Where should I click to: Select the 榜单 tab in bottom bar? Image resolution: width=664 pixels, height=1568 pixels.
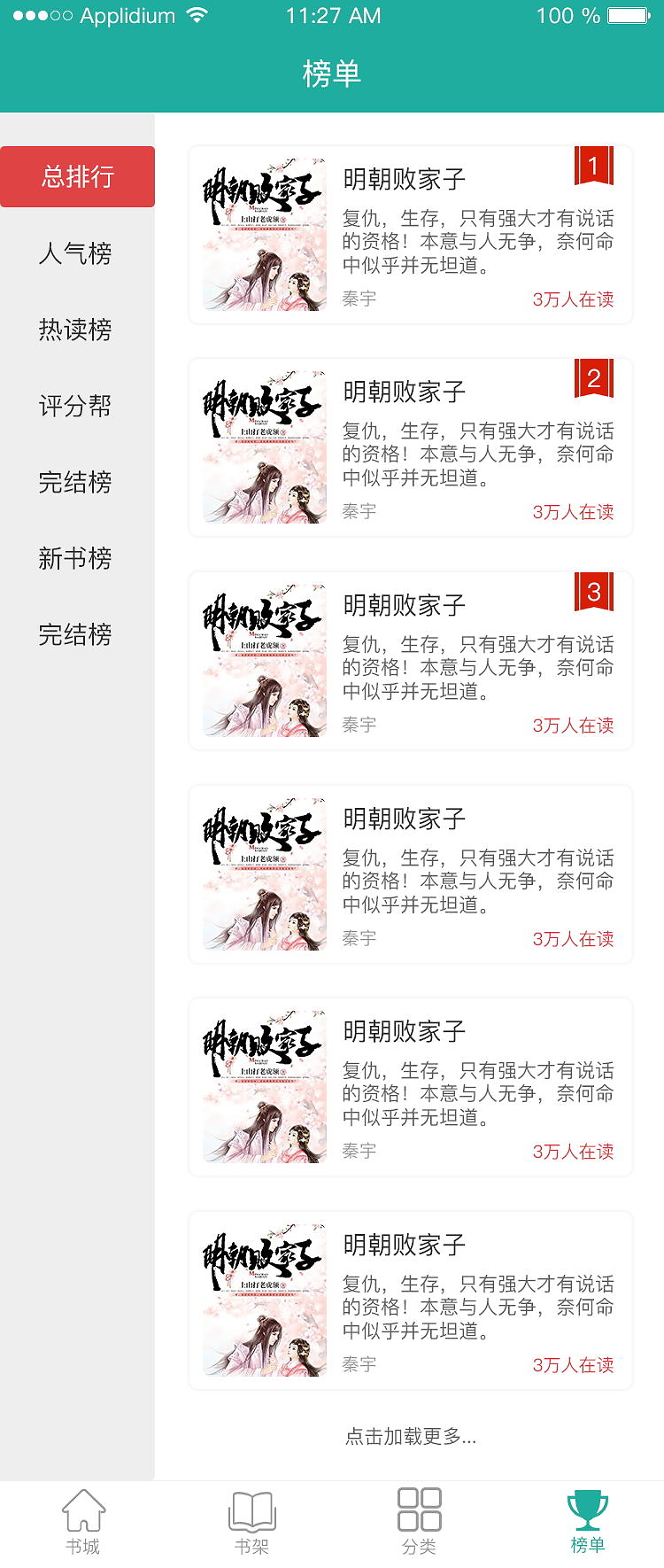587,1522
